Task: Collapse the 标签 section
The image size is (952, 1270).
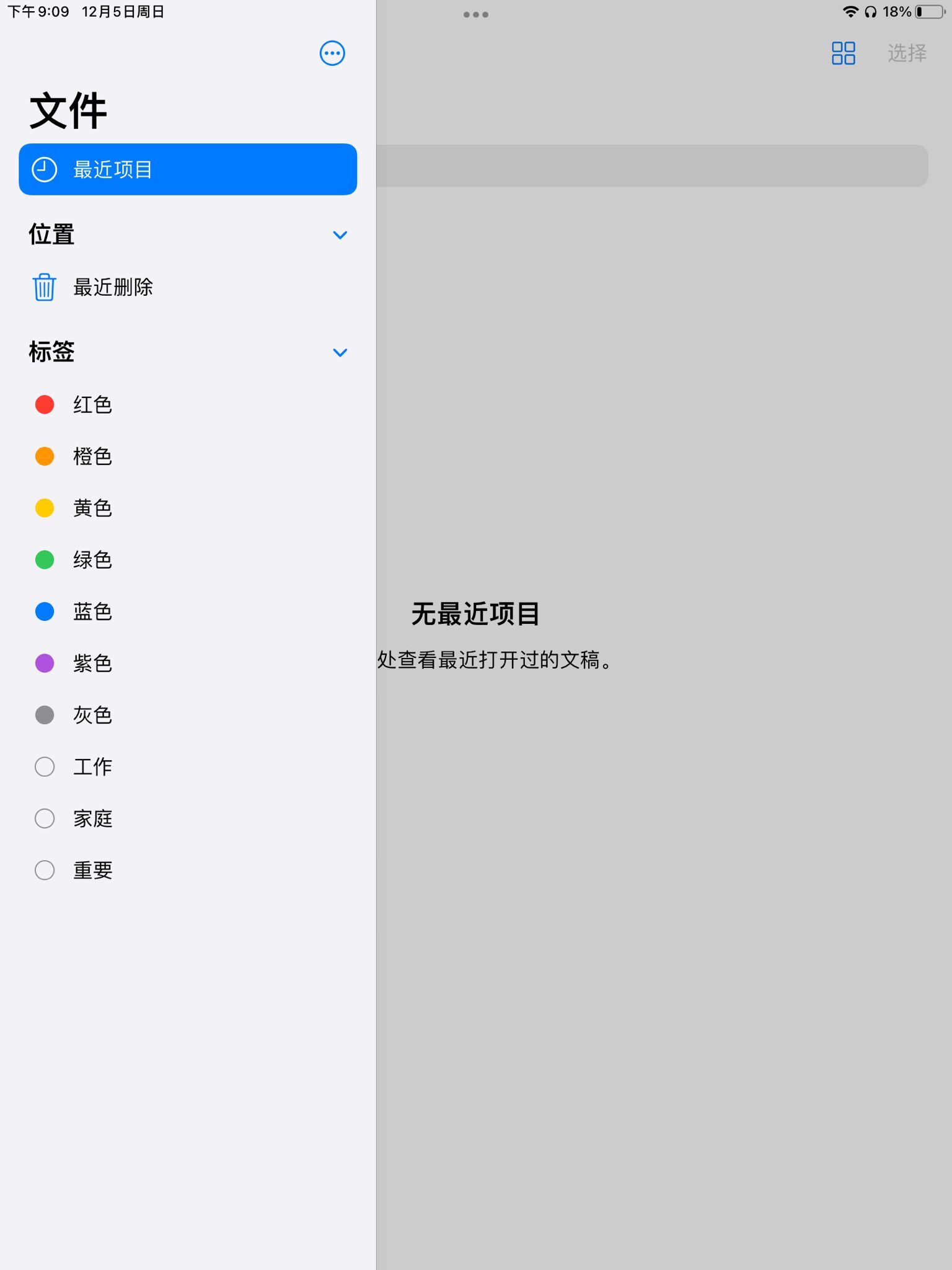Action: (340, 352)
